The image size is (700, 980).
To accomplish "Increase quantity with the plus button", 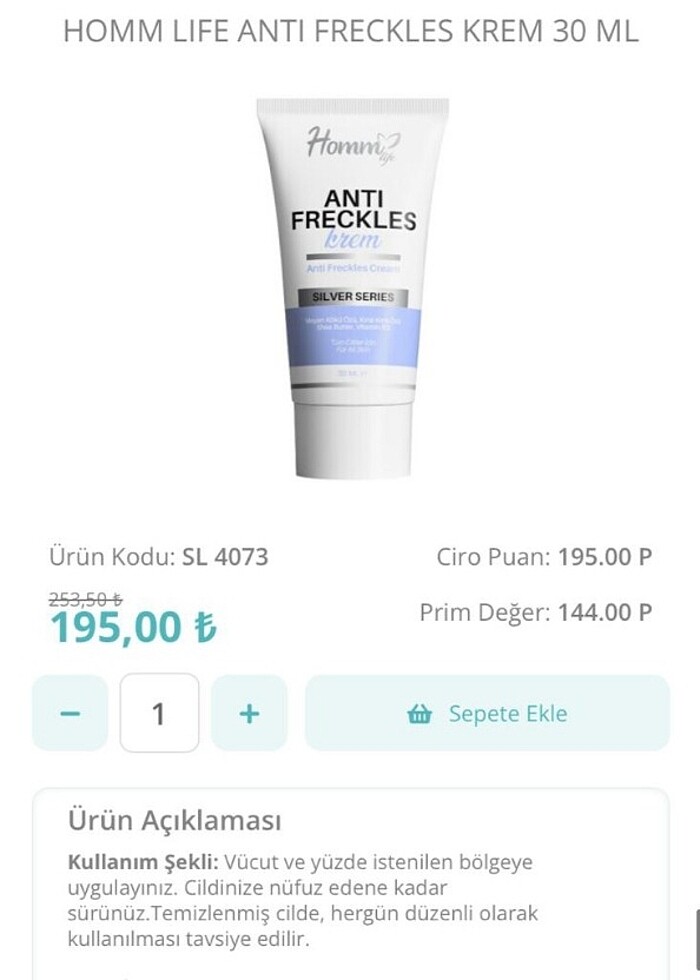I will [x=249, y=713].
